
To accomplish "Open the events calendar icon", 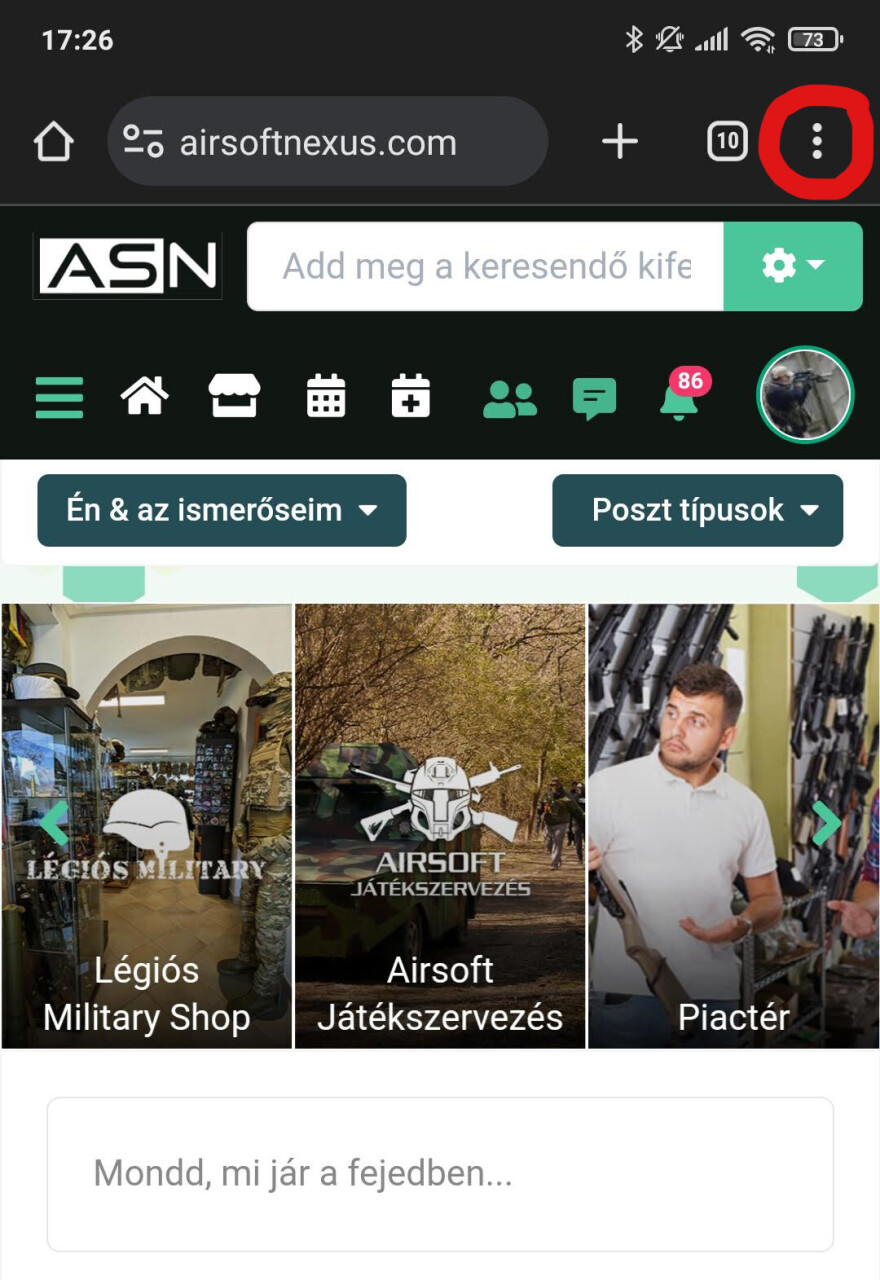I will click(325, 396).
